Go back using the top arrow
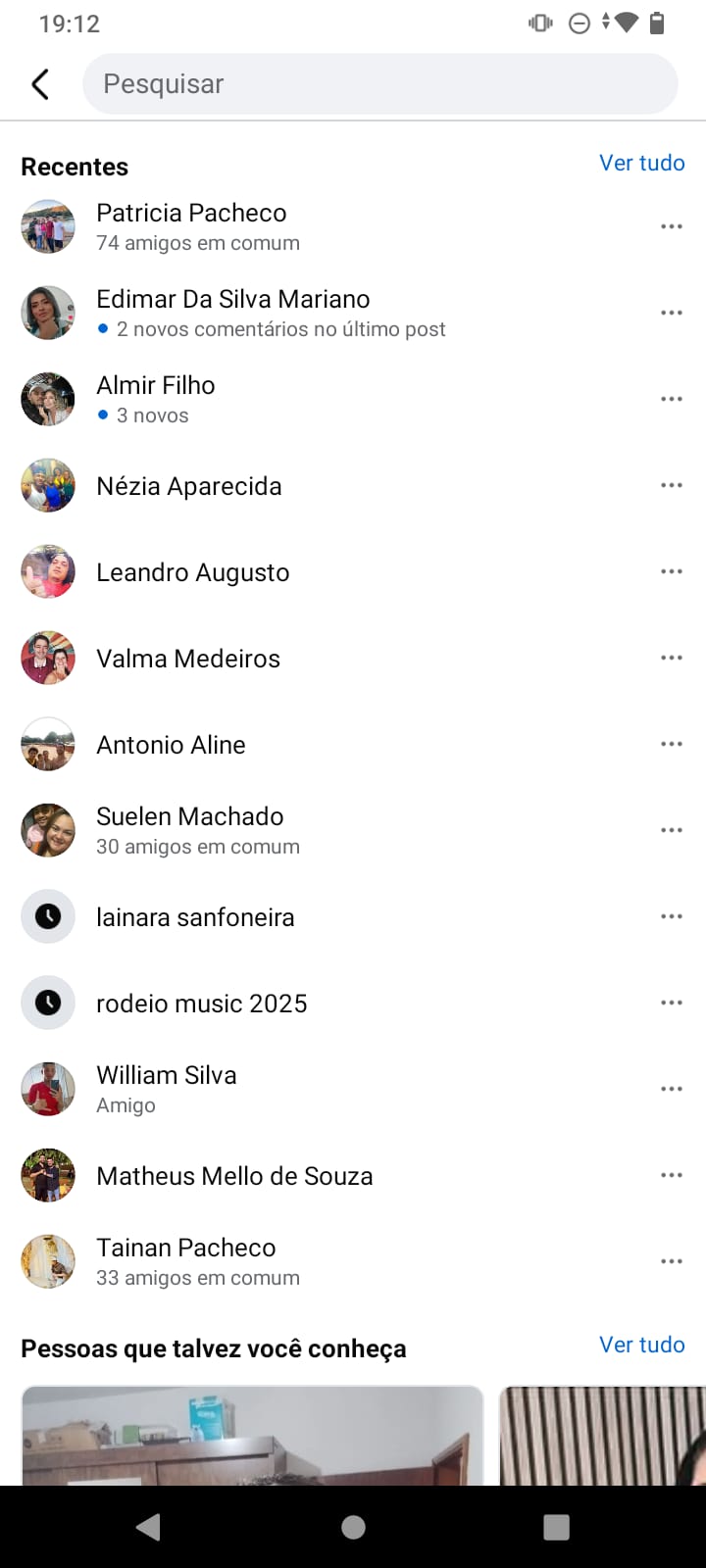The image size is (706, 1568). click(40, 84)
